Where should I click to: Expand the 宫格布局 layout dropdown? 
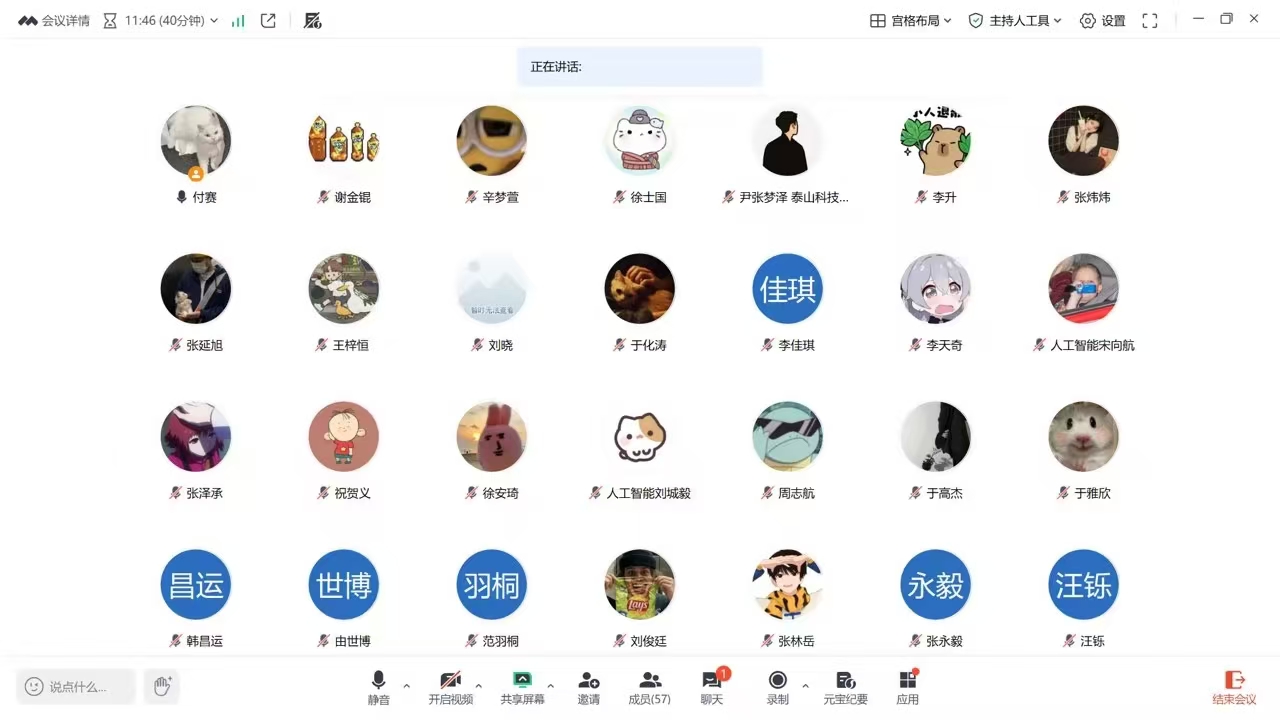pos(910,20)
